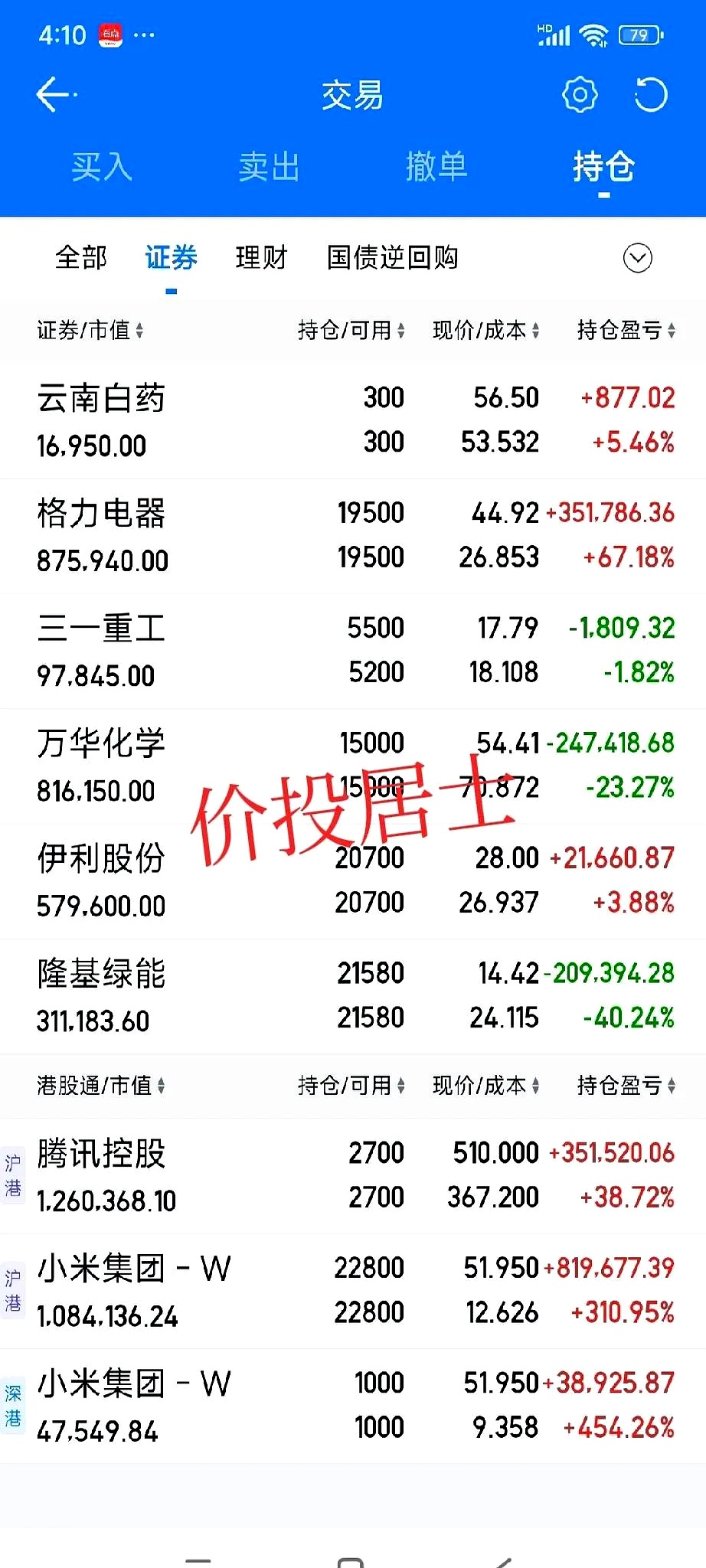Open the 撤单 tab
This screenshot has width=706, height=1568.
436,167
